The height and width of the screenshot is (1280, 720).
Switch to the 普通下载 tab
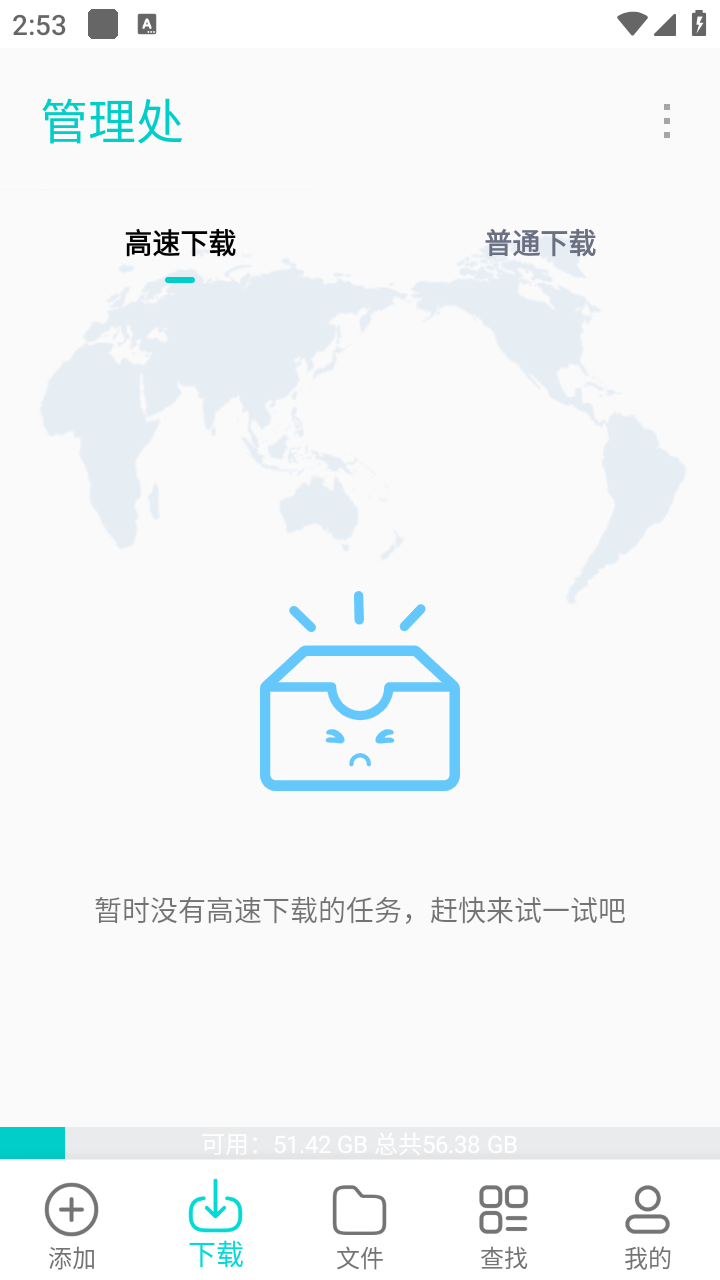coord(540,243)
